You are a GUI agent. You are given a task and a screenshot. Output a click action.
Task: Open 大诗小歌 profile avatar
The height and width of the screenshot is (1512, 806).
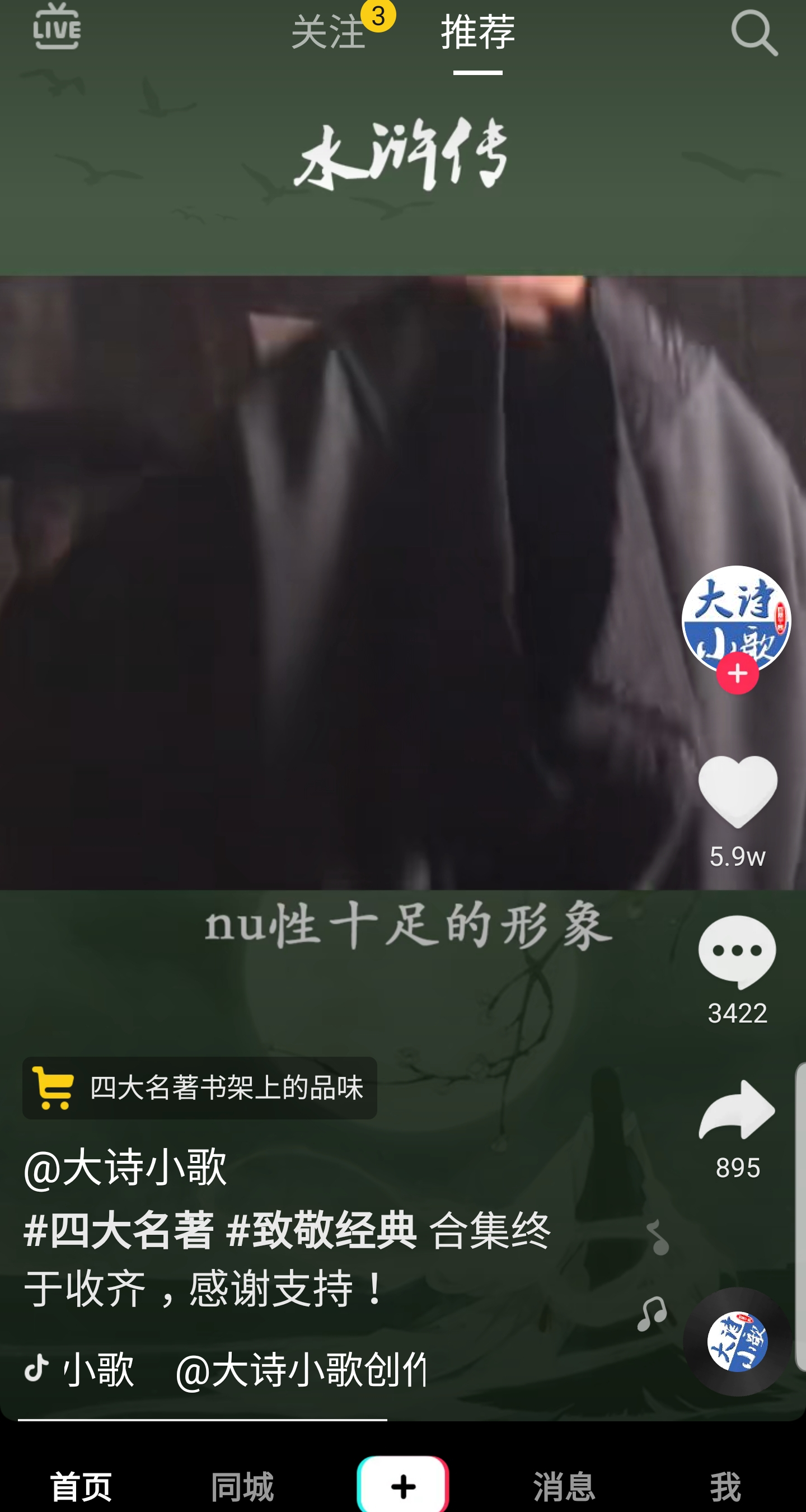pos(736,619)
